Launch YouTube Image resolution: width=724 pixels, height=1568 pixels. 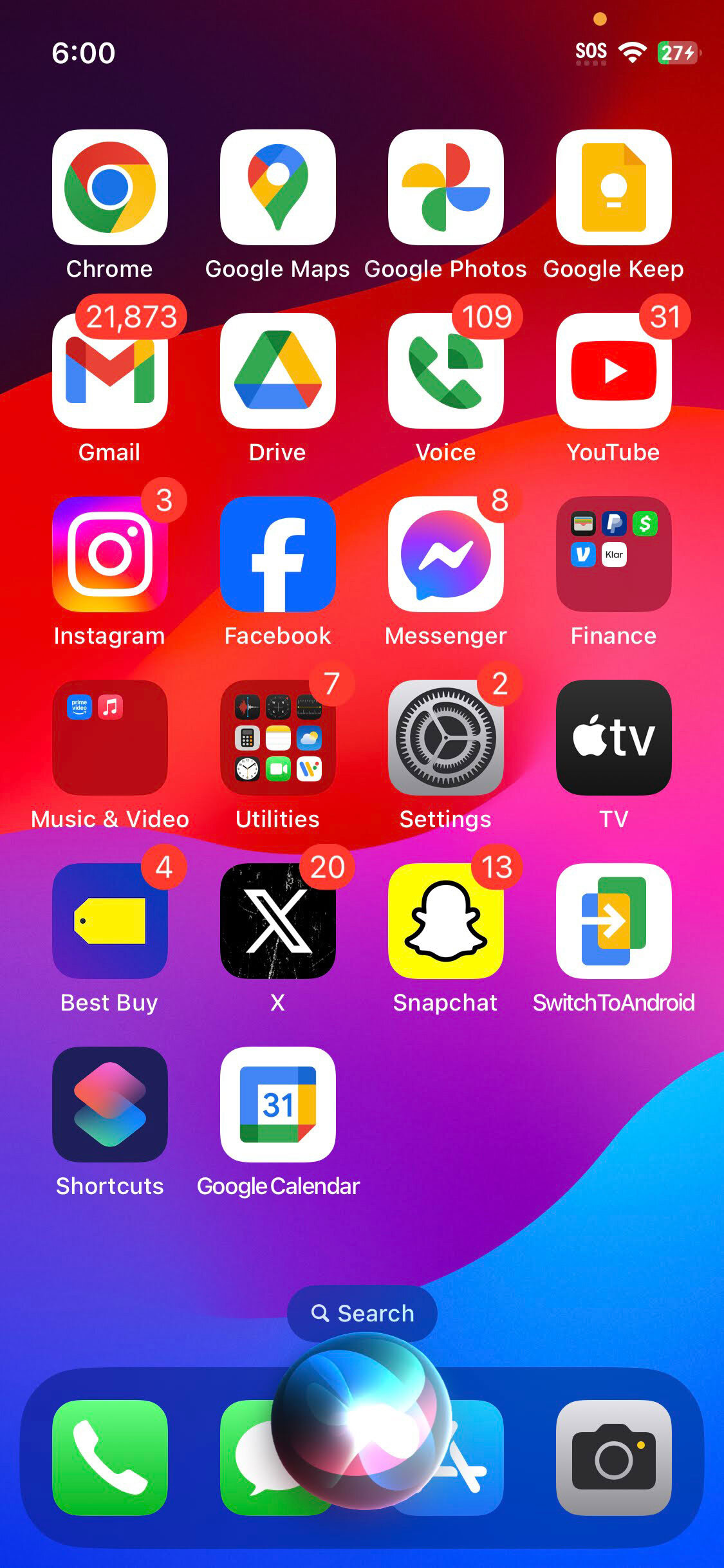tap(614, 371)
